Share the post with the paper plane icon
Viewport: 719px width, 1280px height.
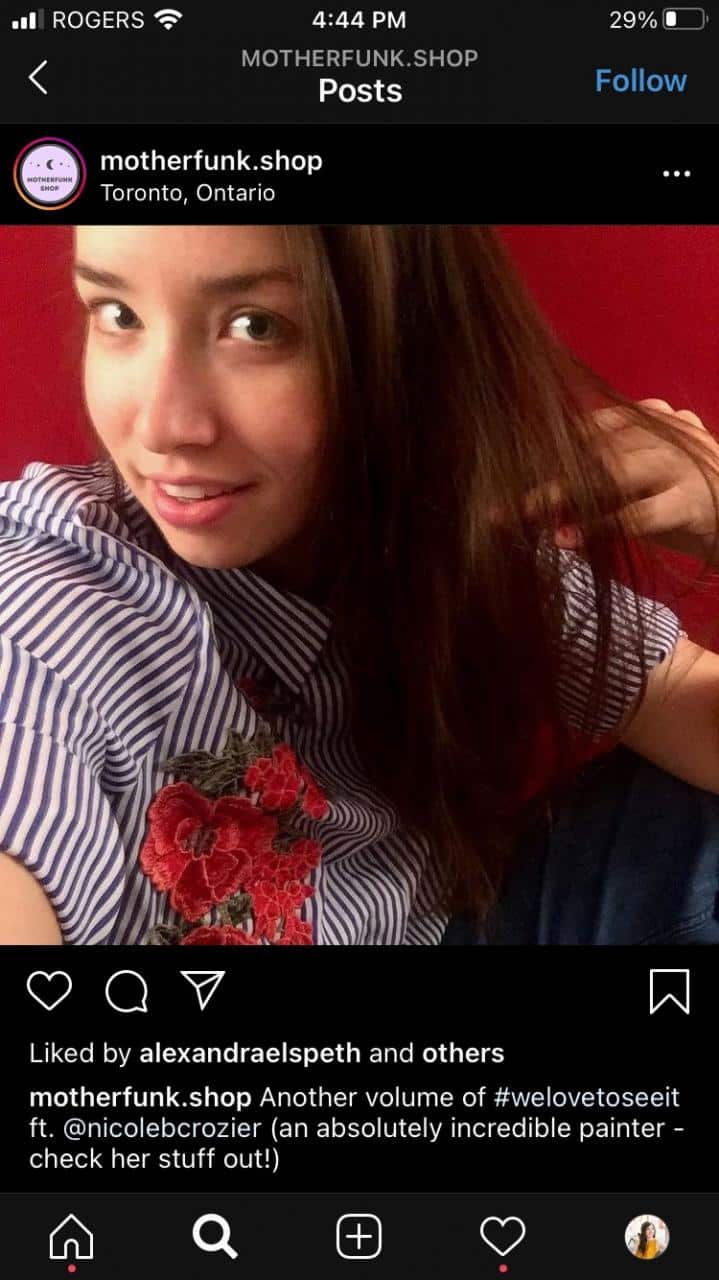click(x=203, y=990)
